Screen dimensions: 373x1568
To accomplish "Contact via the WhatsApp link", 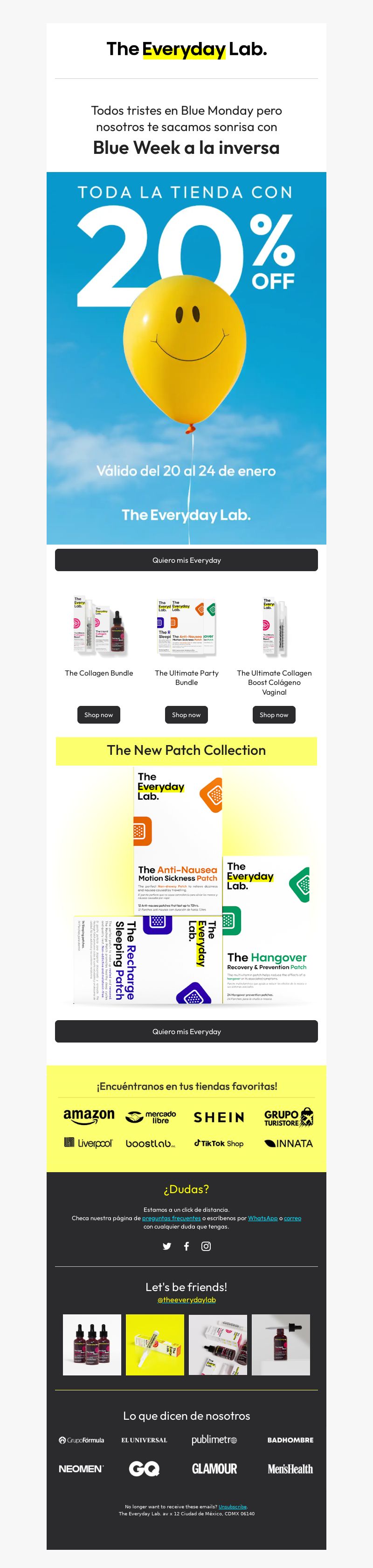I will pos(262,1218).
